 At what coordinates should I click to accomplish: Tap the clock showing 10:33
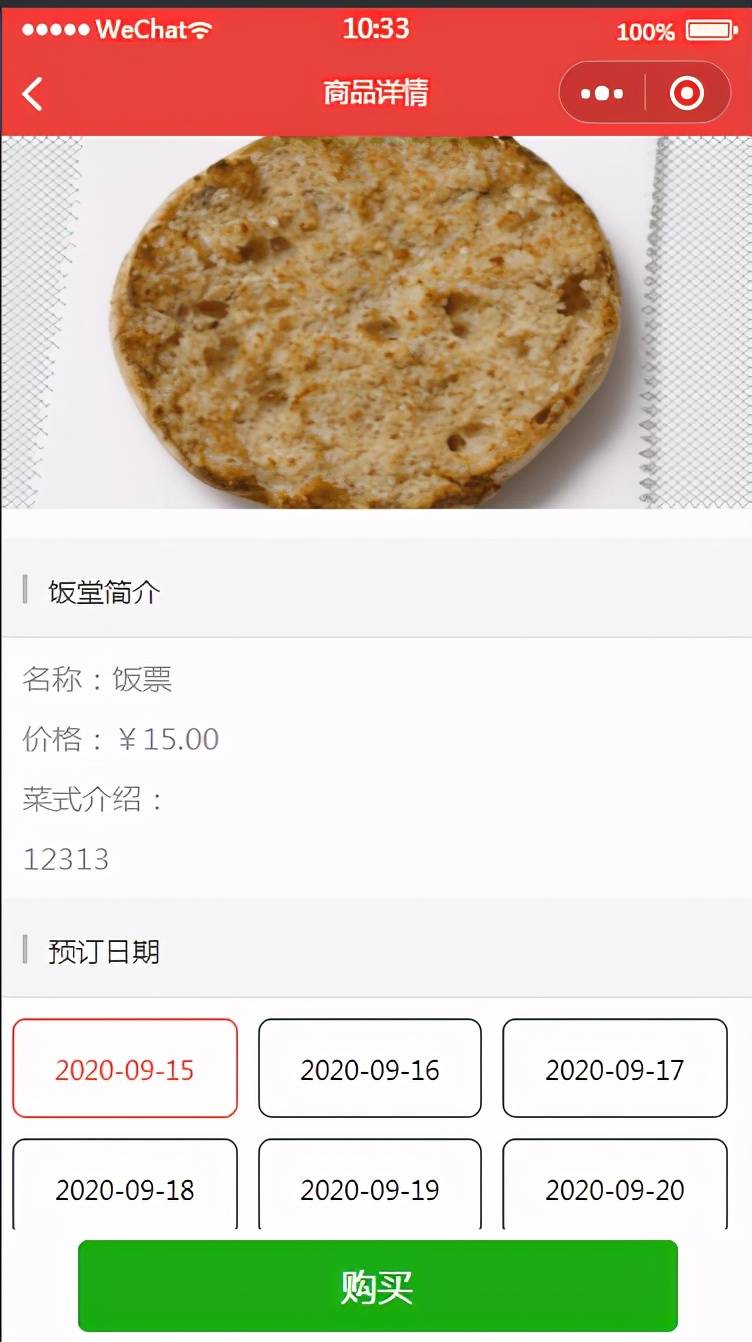point(375,29)
